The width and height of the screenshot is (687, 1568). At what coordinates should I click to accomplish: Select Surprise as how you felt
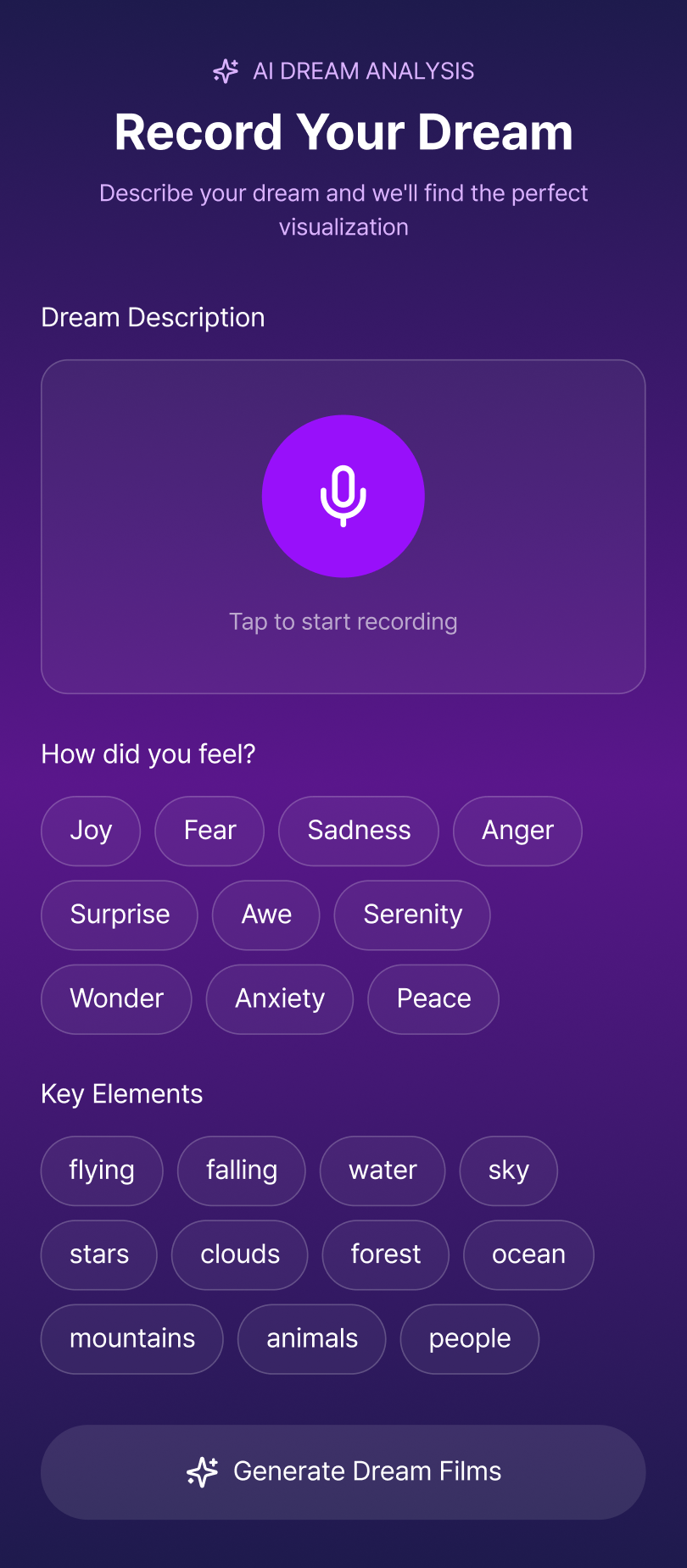[x=119, y=915]
